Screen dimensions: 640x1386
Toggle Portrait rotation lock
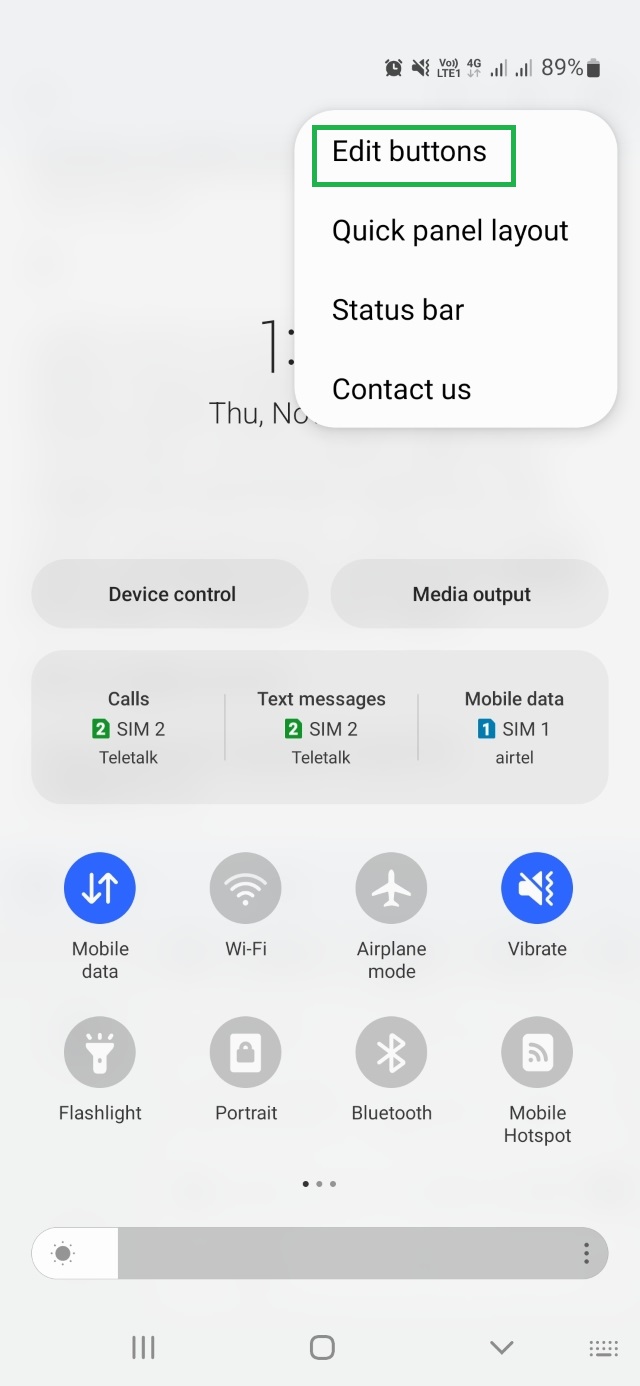click(x=246, y=1052)
